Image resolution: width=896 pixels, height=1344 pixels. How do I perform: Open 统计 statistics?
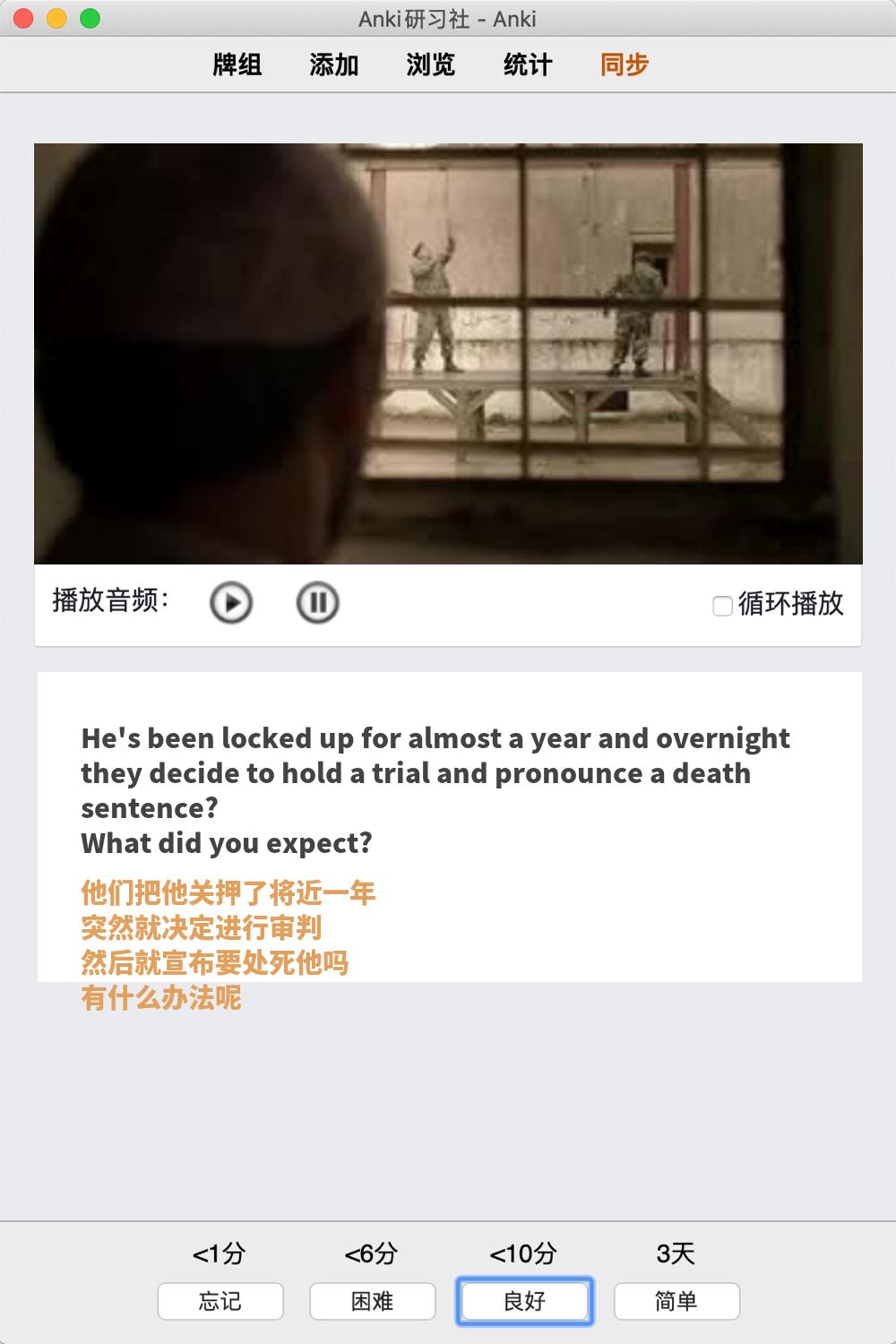[528, 65]
